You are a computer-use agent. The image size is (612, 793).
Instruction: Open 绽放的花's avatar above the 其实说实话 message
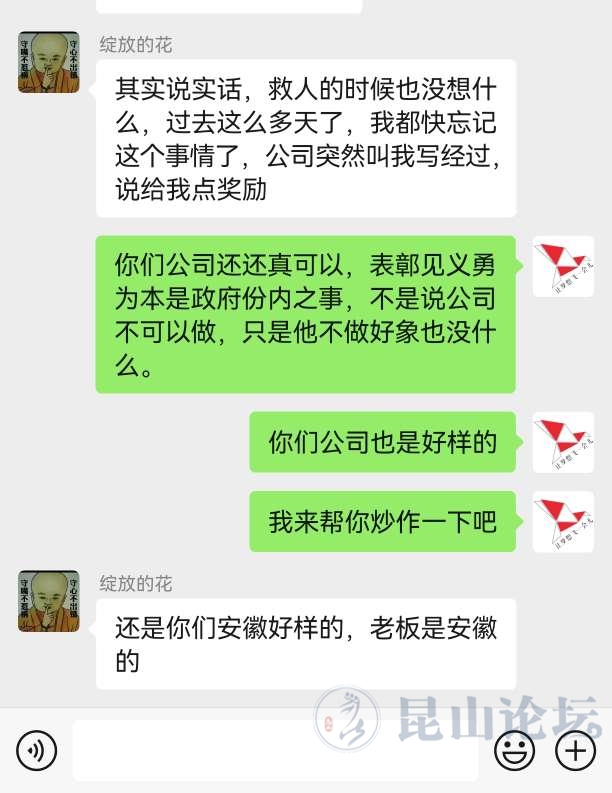tap(48, 62)
